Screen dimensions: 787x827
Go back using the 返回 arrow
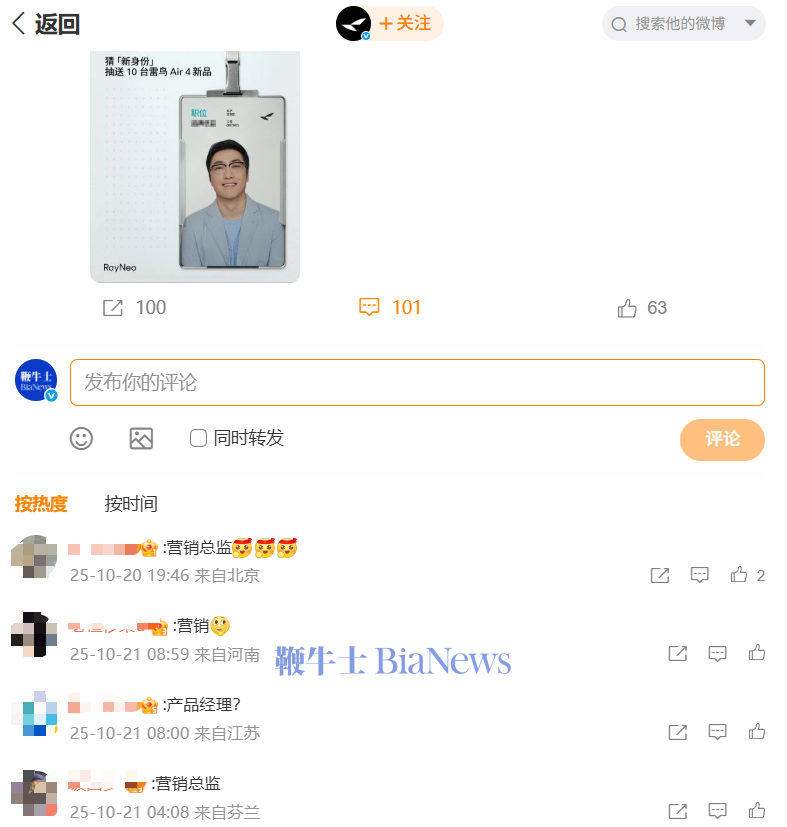(x=16, y=23)
